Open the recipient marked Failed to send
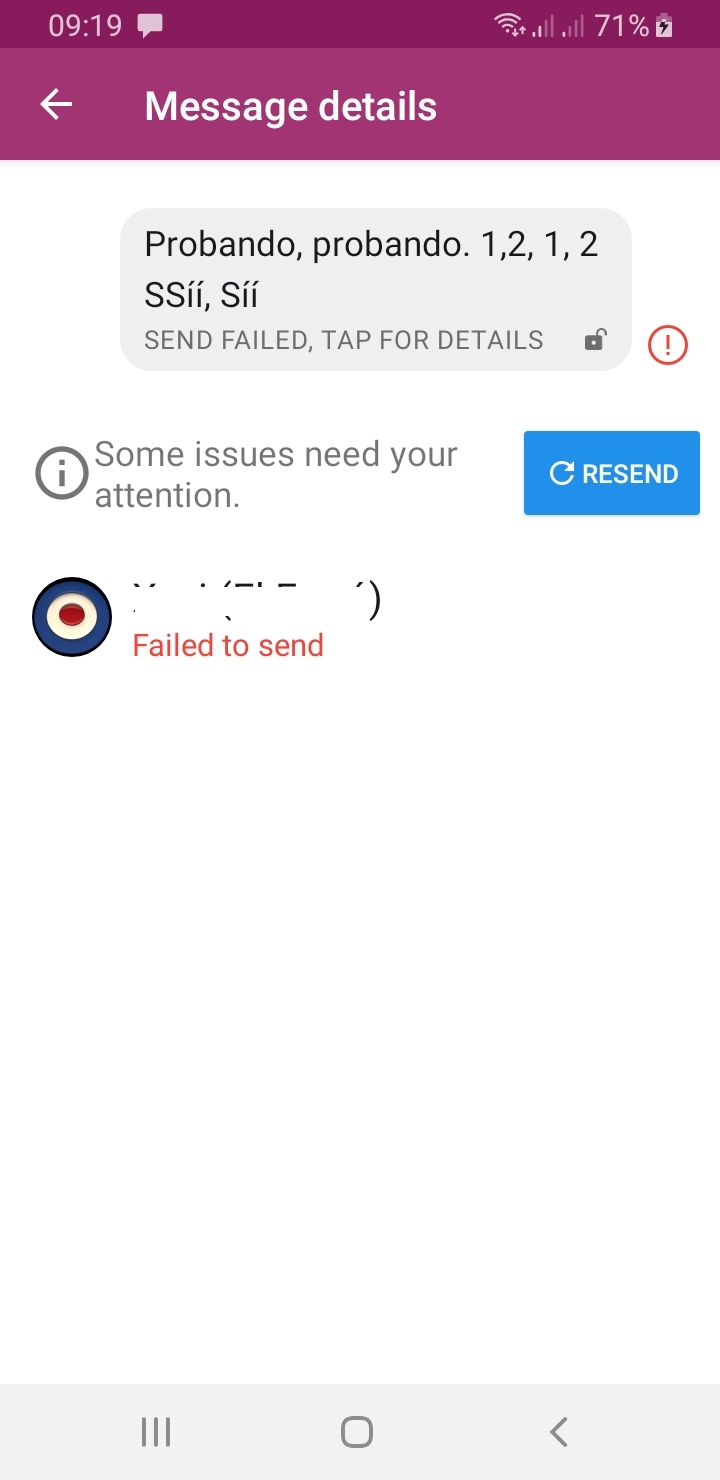720x1480 pixels. click(360, 617)
